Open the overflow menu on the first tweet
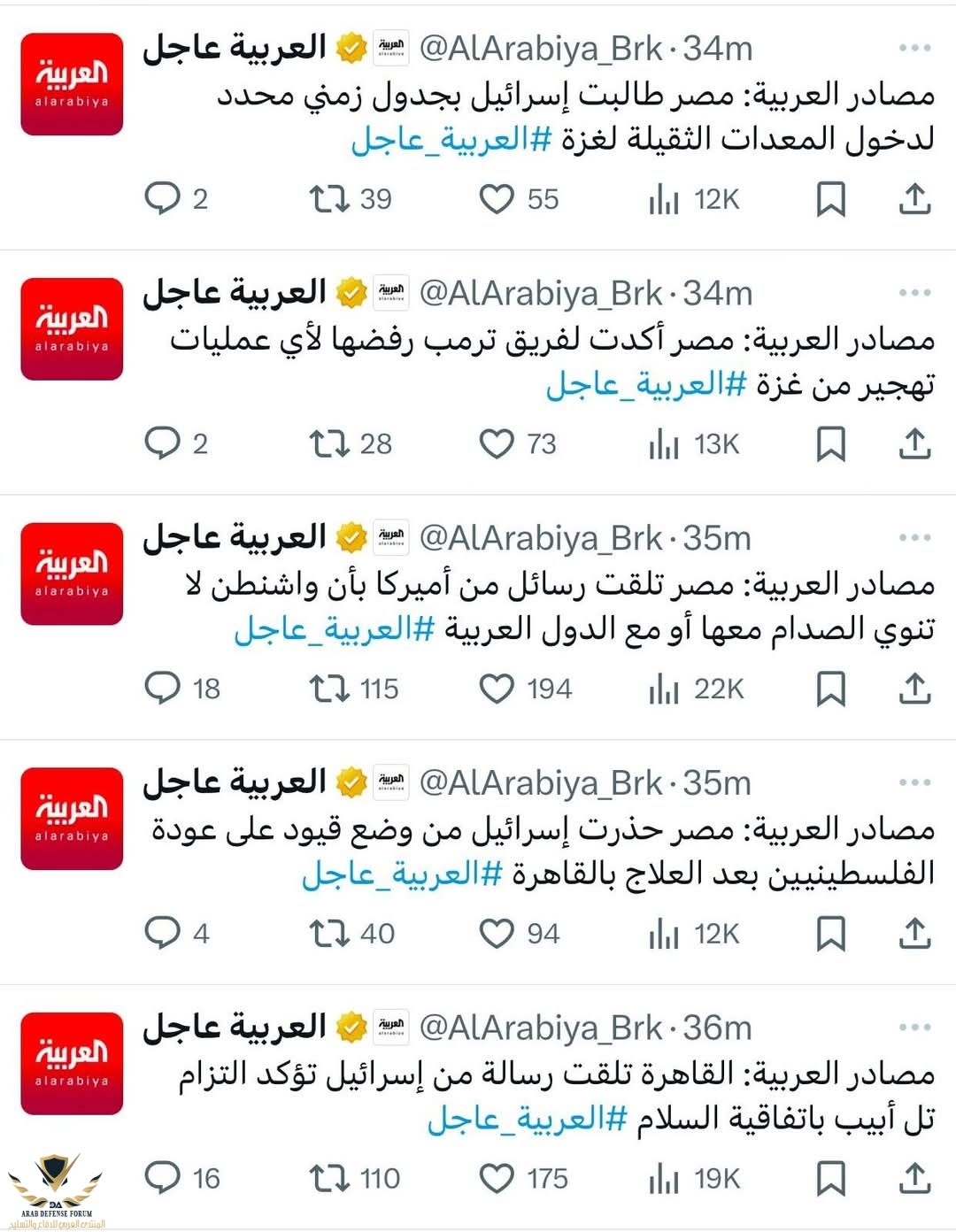This screenshot has width=956, height=1232. coord(914,48)
